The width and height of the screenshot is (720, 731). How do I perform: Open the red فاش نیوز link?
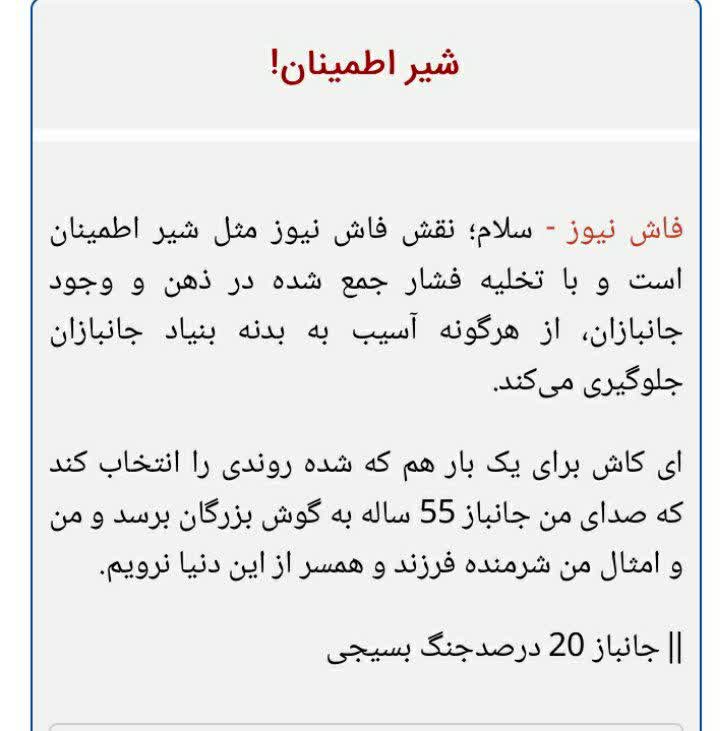[x=624, y=230]
